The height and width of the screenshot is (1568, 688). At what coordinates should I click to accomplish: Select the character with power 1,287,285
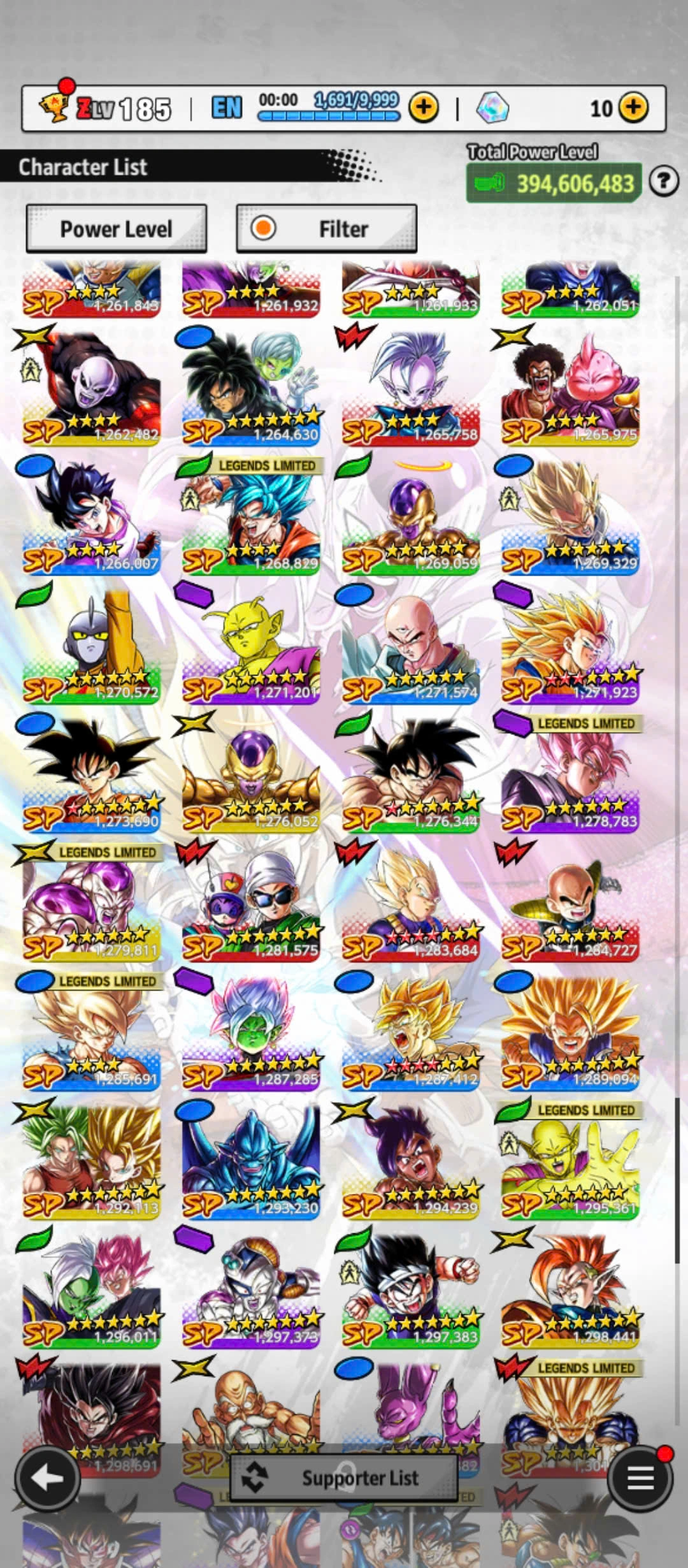coord(251,1031)
